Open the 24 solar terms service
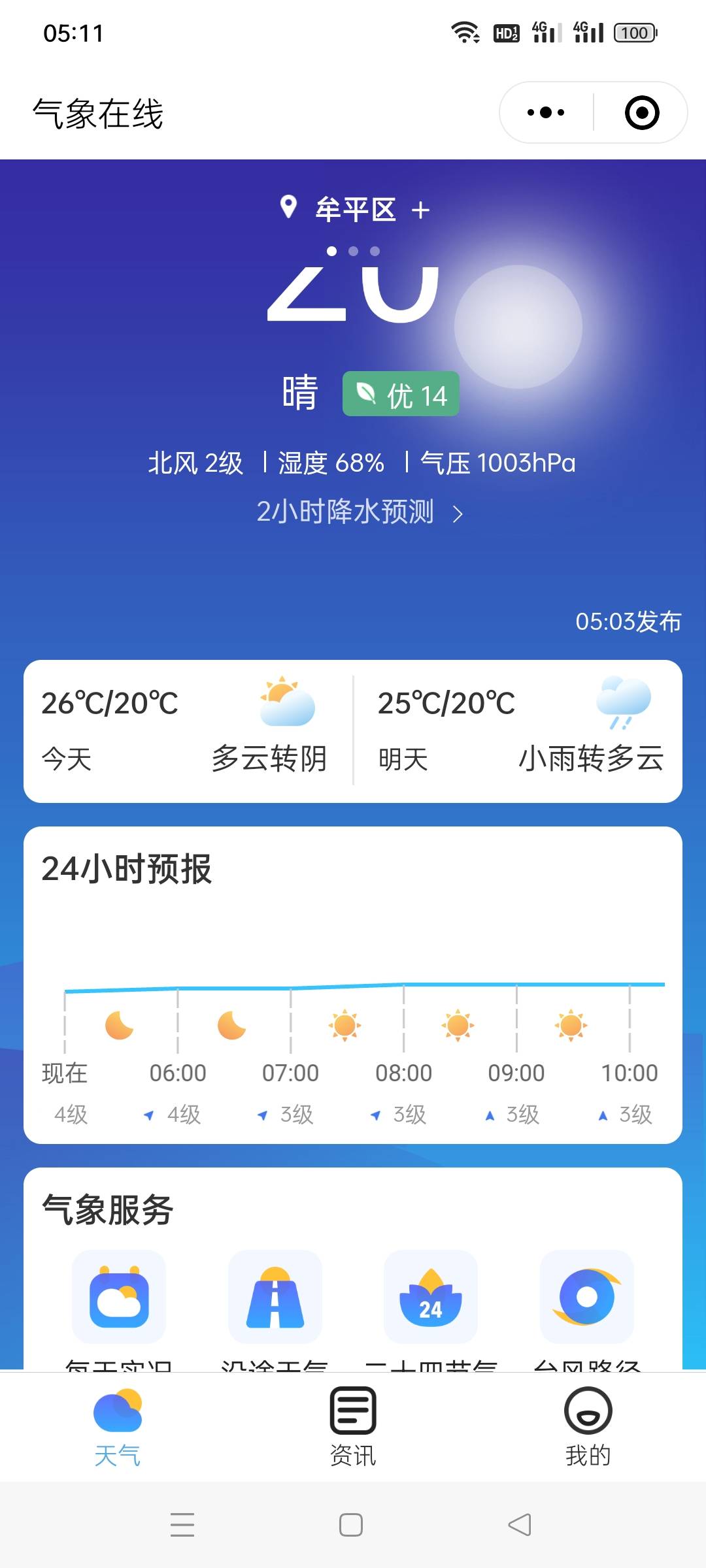This screenshot has height=1568, width=706. 431,1297
